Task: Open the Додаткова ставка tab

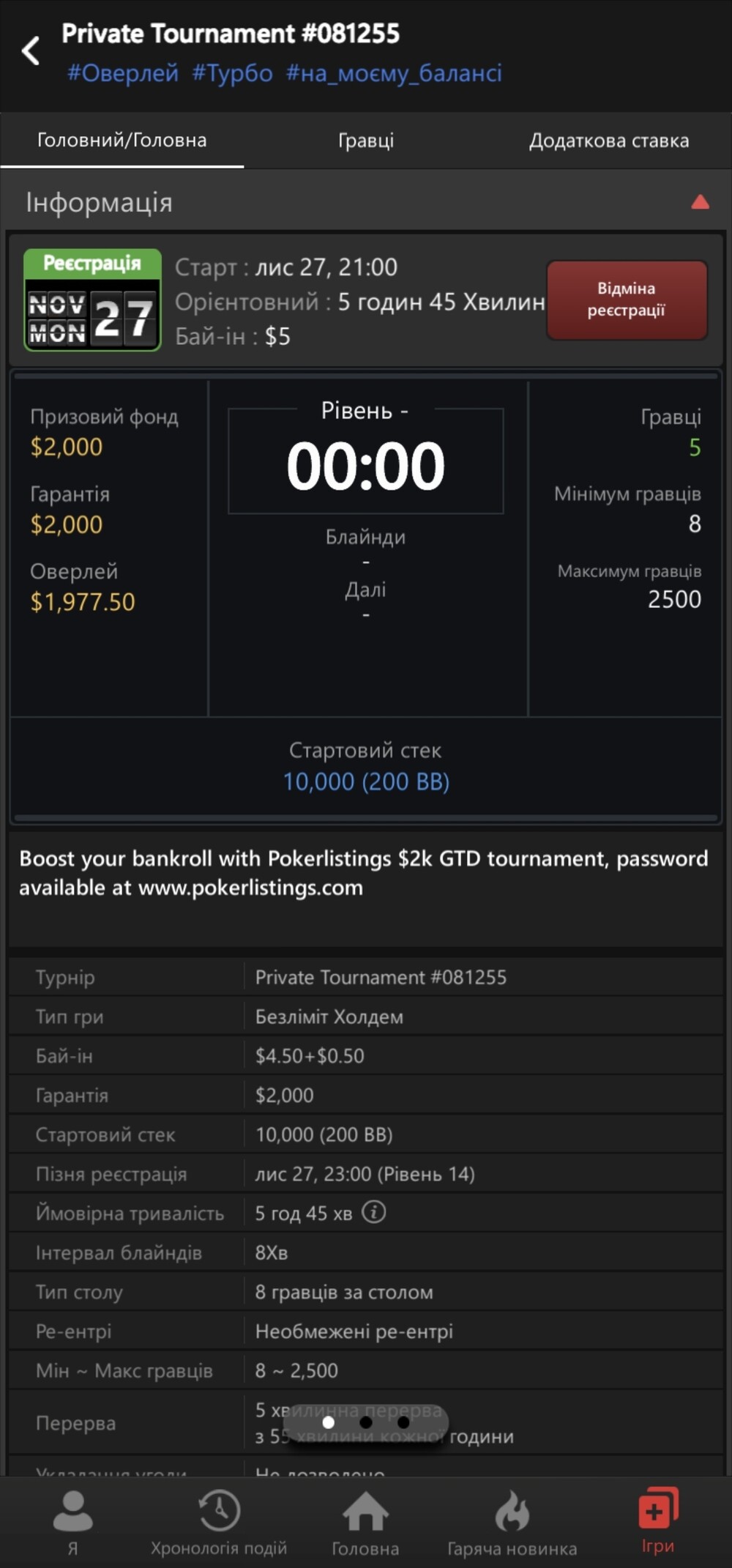Action: coord(609,140)
